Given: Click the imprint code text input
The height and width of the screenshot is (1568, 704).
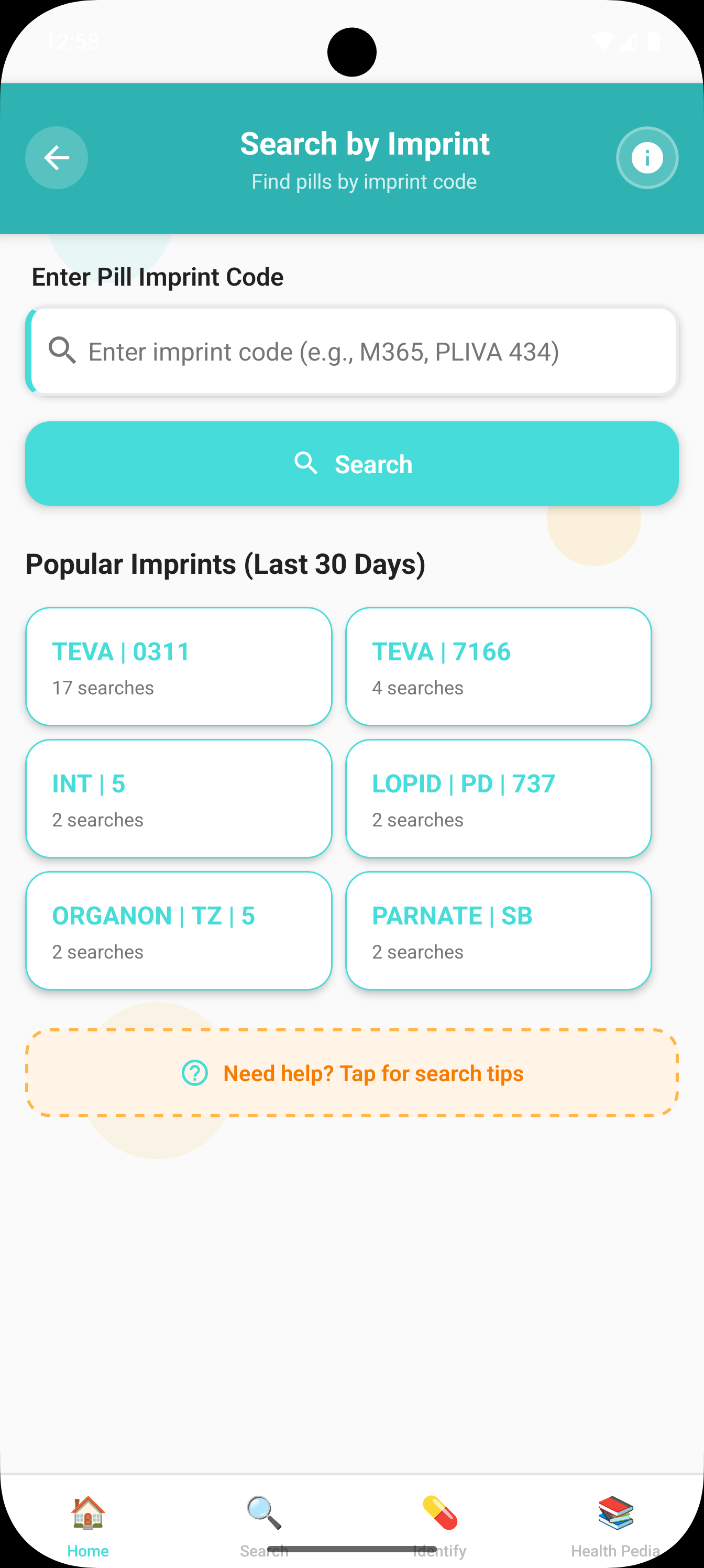Looking at the screenshot, I should click(x=351, y=351).
